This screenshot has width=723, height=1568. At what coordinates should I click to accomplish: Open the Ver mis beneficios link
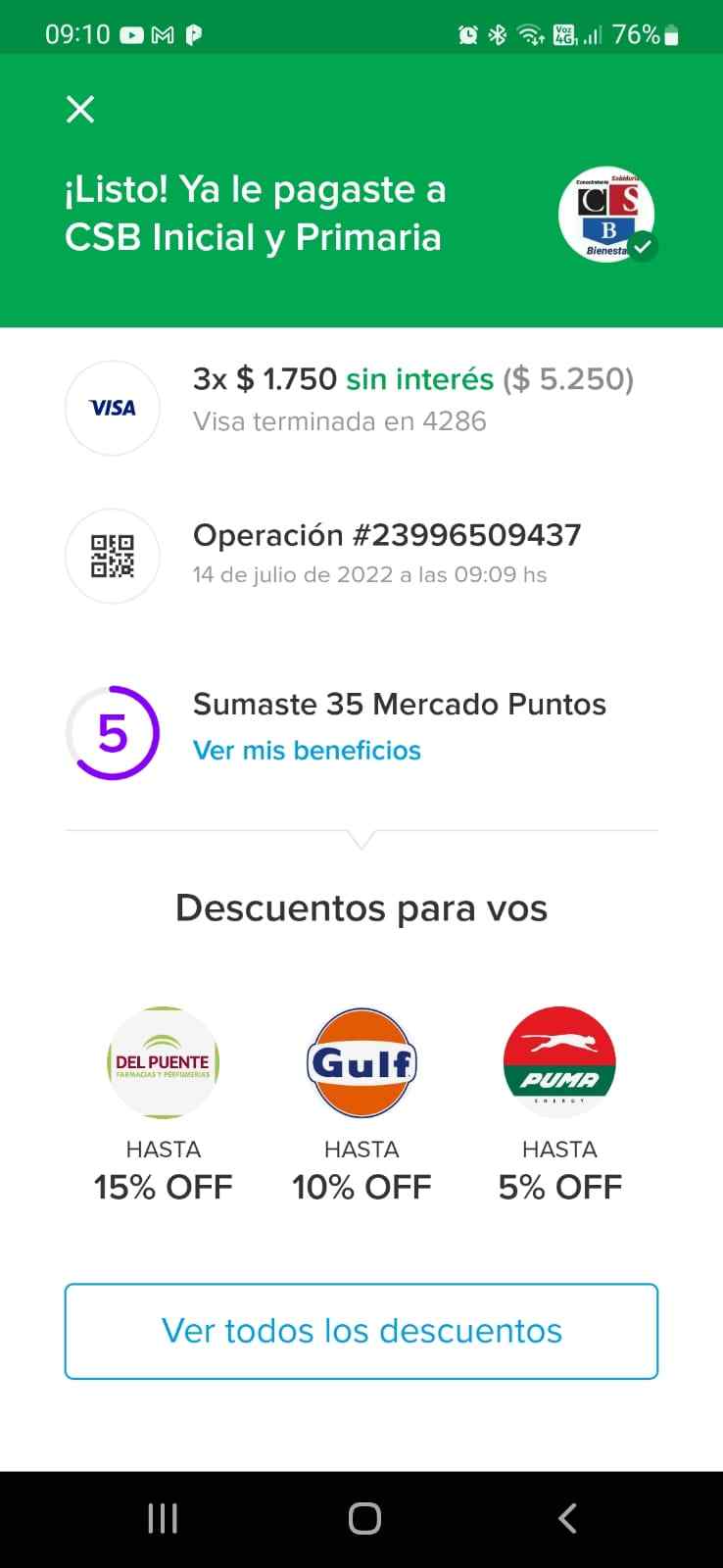307,751
